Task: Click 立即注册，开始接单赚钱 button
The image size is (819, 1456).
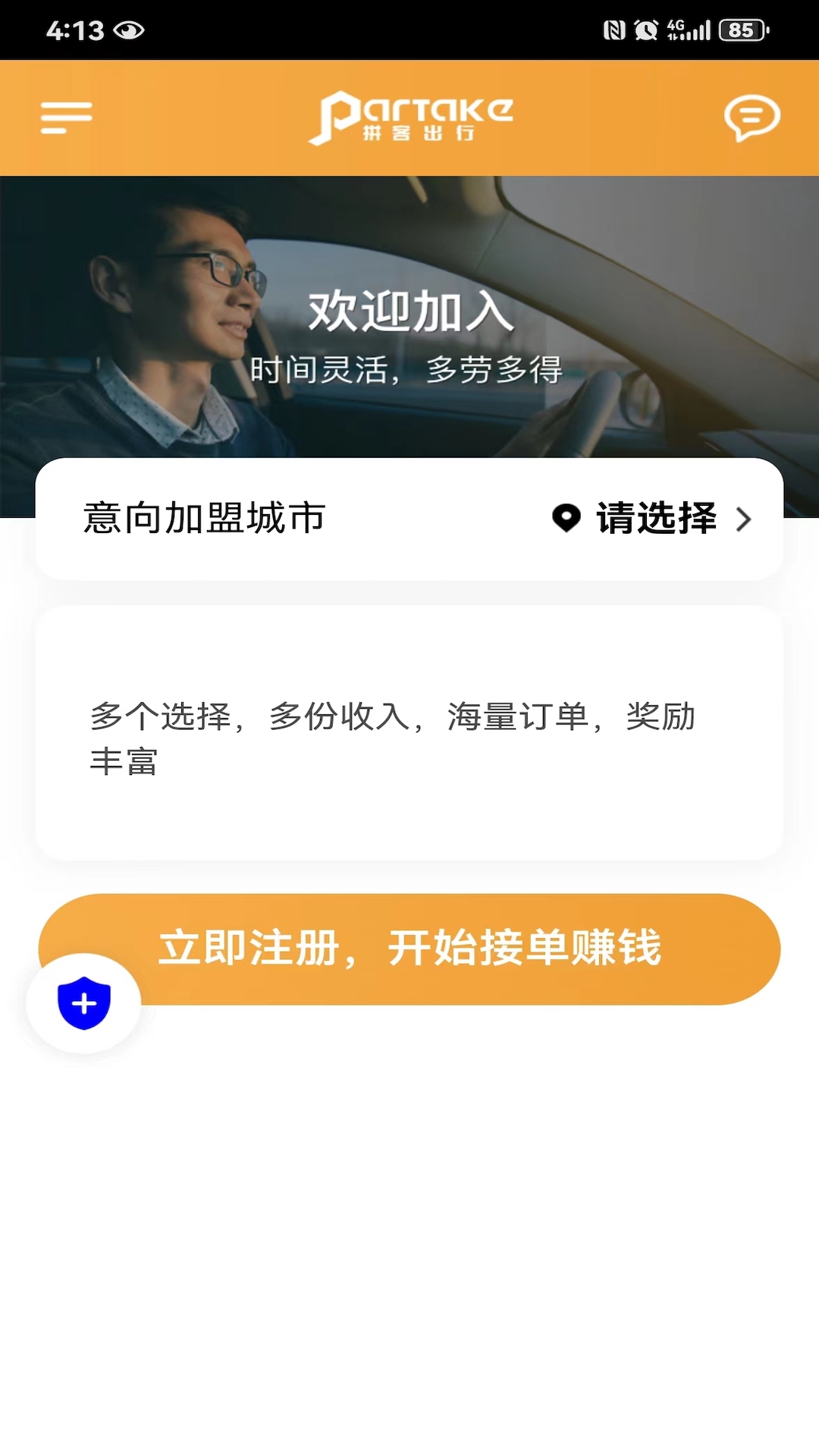Action: [409, 949]
